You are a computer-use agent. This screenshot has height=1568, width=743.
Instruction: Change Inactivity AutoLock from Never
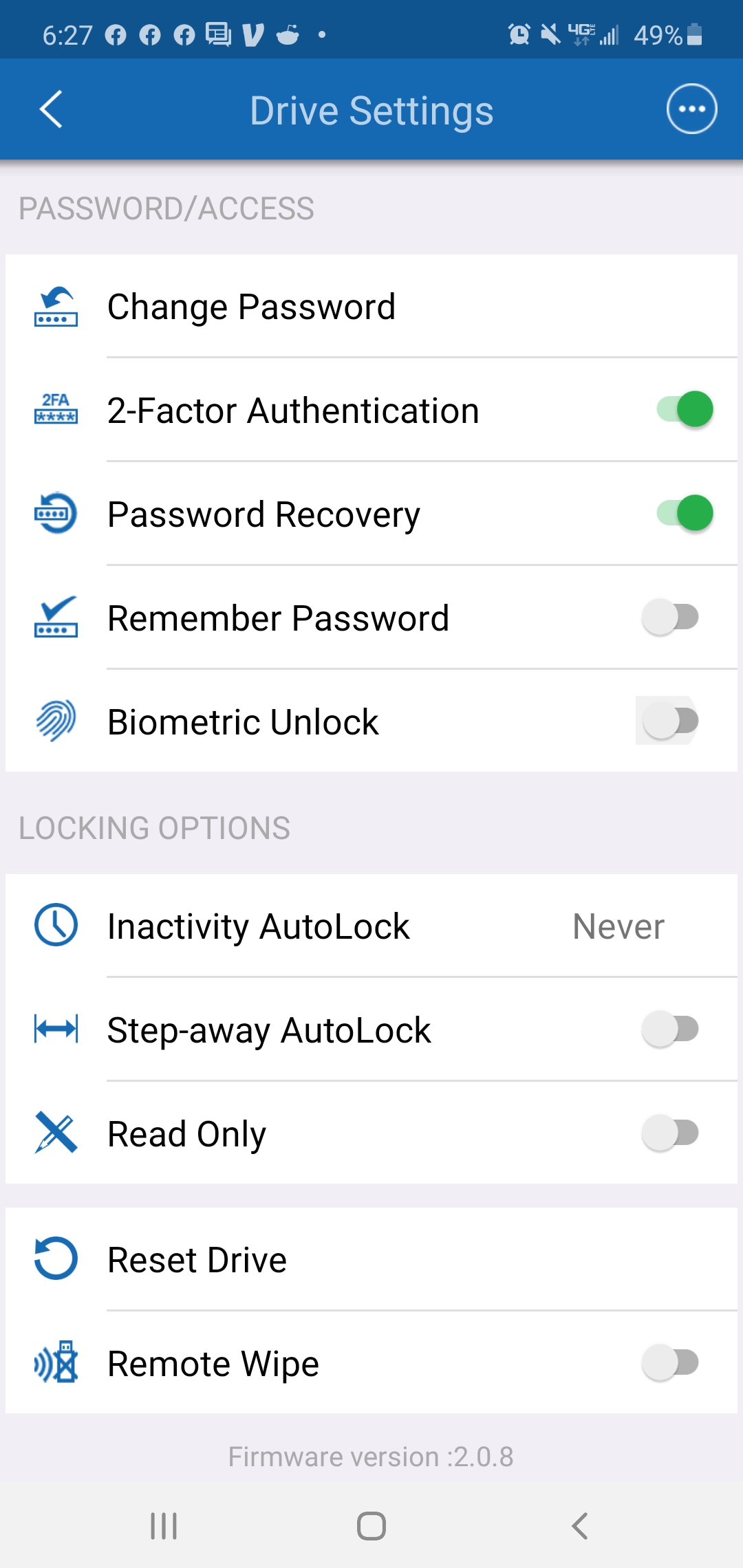click(x=618, y=926)
